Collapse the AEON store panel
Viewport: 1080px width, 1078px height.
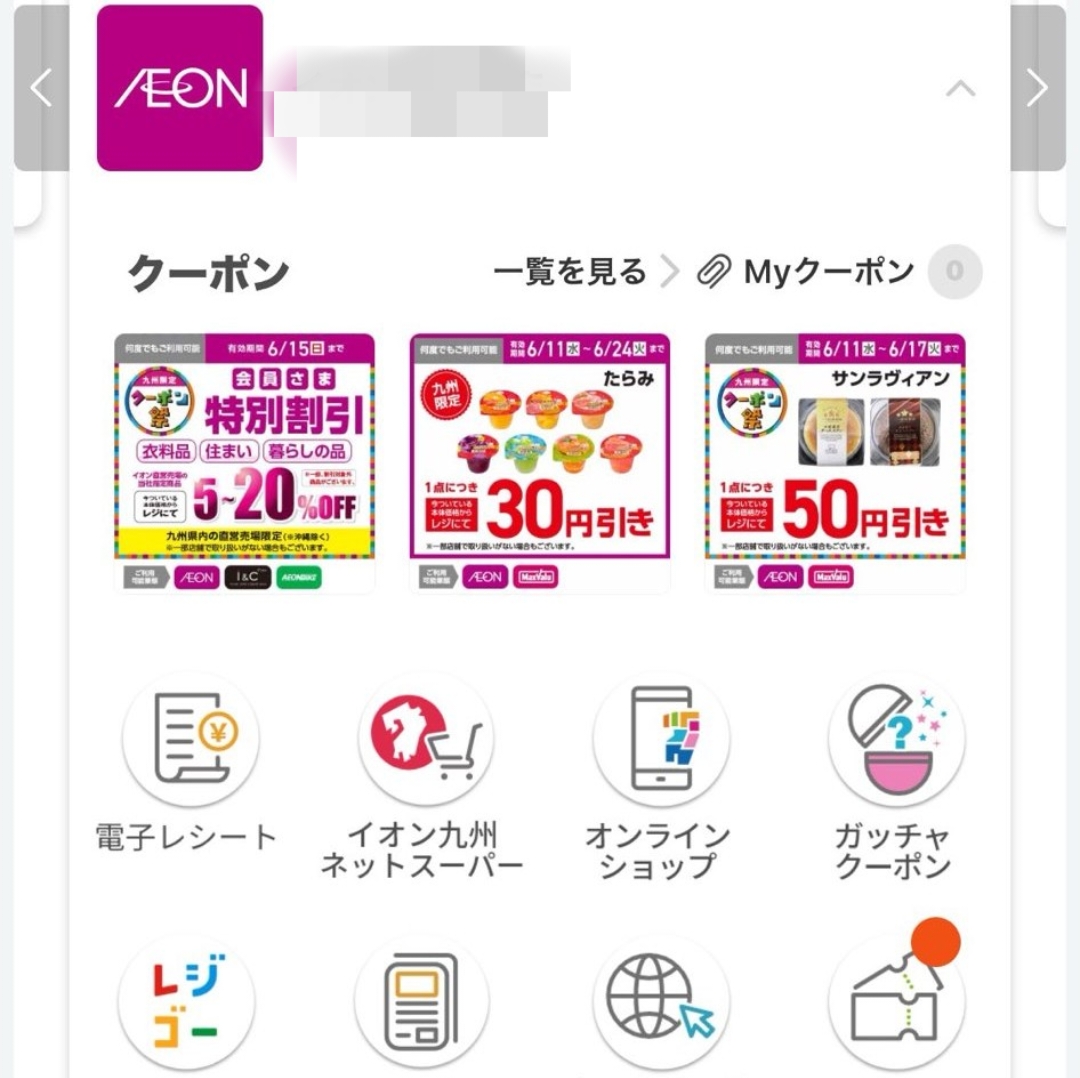click(x=960, y=89)
